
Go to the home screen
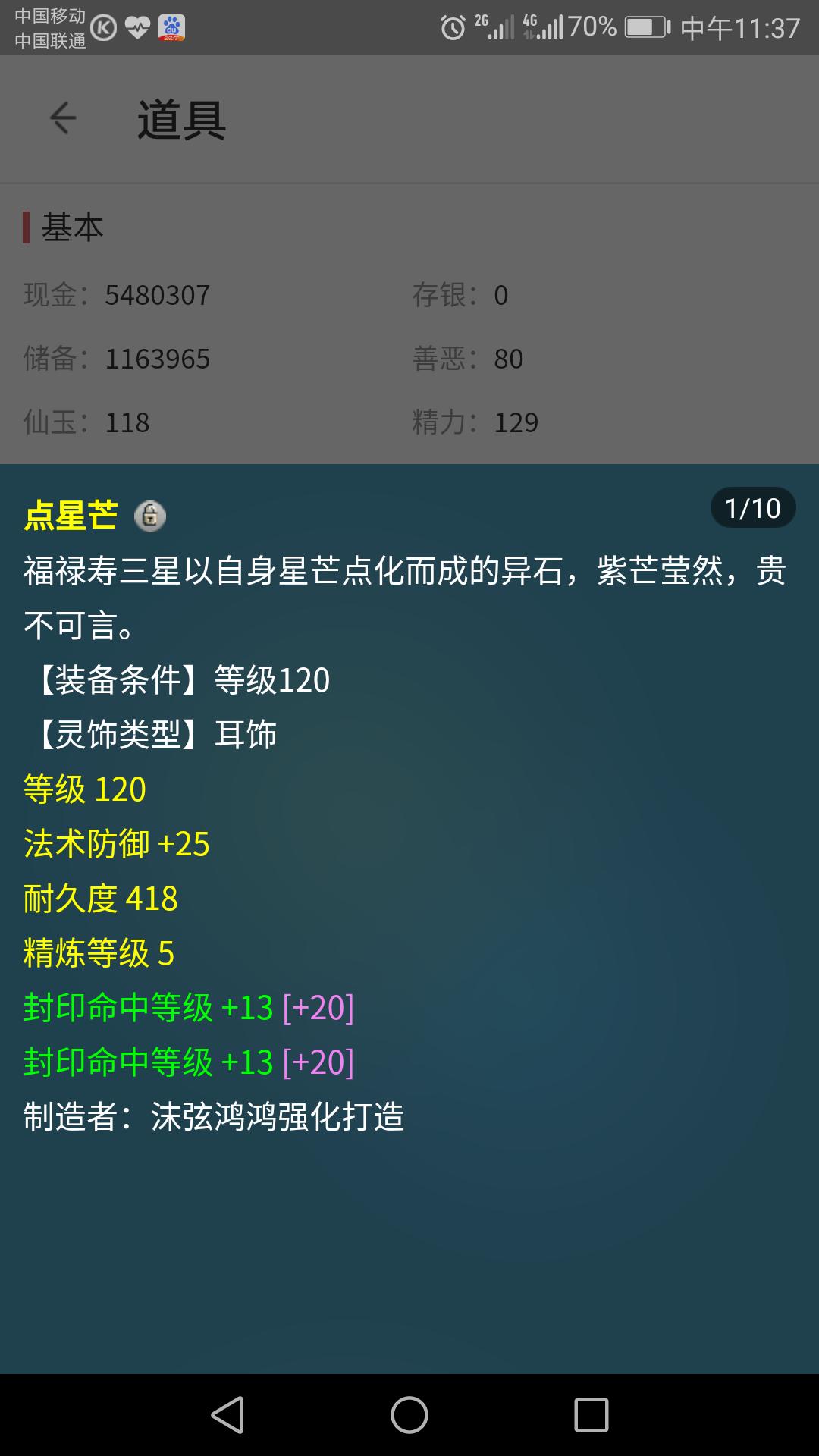pyautogui.click(x=409, y=1415)
